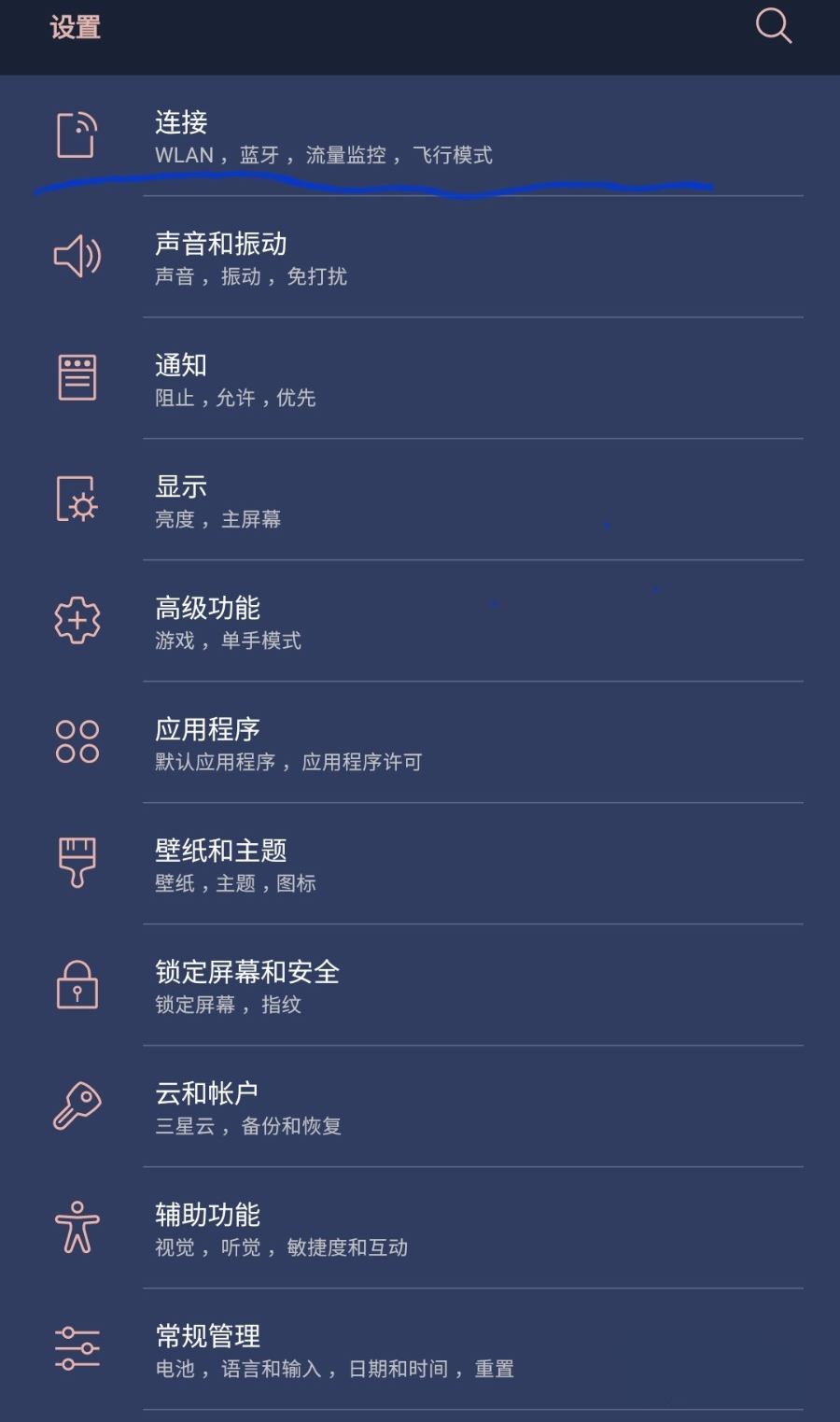The image size is (840, 1422).
Task: Tap the sliders icon for 常规管理
Action: [x=77, y=1348]
